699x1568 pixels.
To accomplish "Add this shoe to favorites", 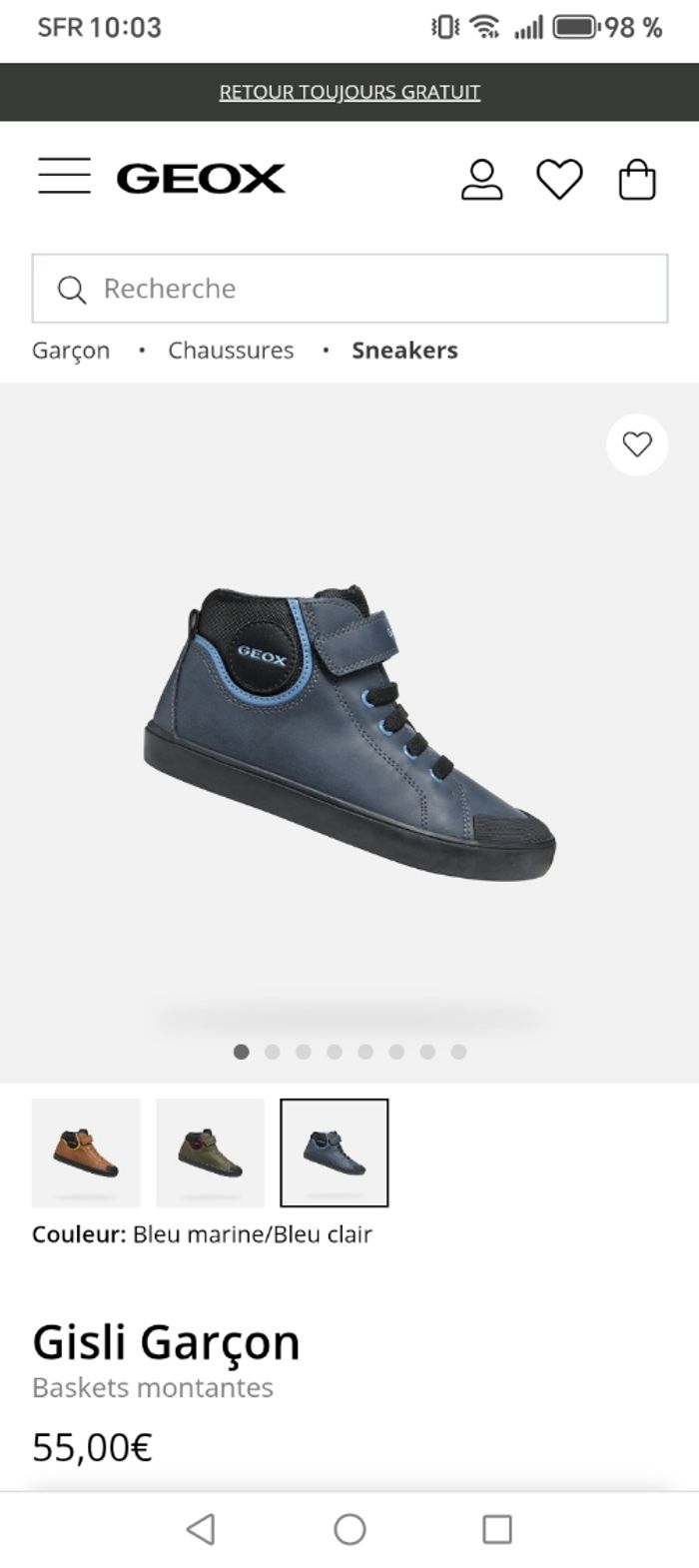I will pyautogui.click(x=637, y=444).
